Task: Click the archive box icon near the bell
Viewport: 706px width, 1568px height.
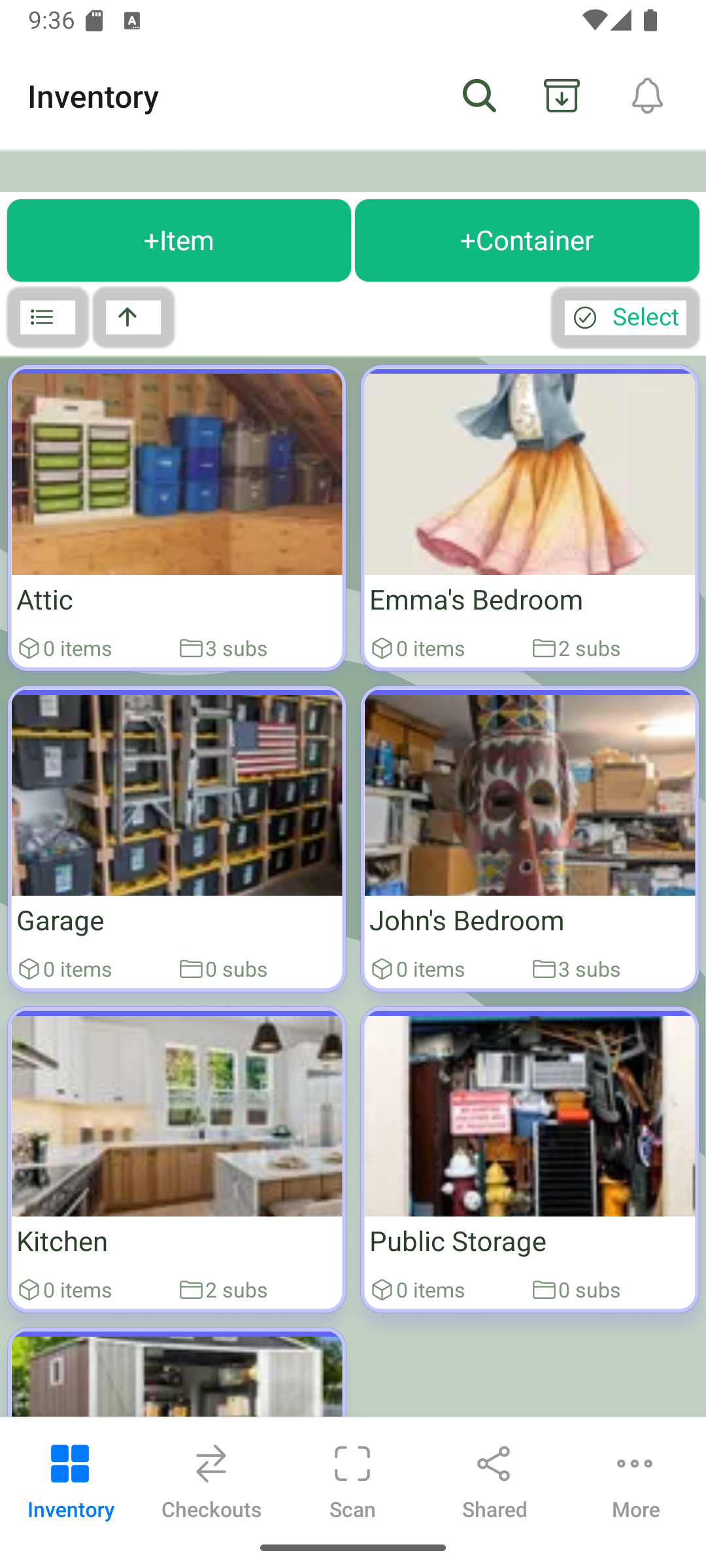Action: 561,95
